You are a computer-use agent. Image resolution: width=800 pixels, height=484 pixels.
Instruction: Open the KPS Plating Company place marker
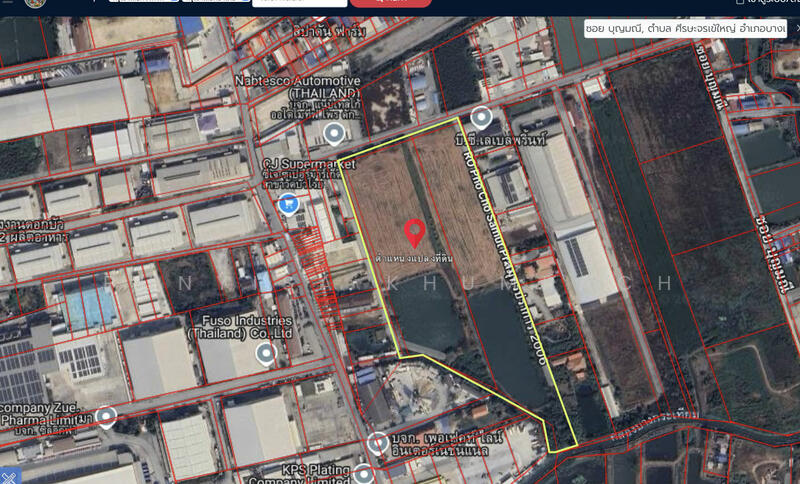pyautogui.click(x=364, y=473)
